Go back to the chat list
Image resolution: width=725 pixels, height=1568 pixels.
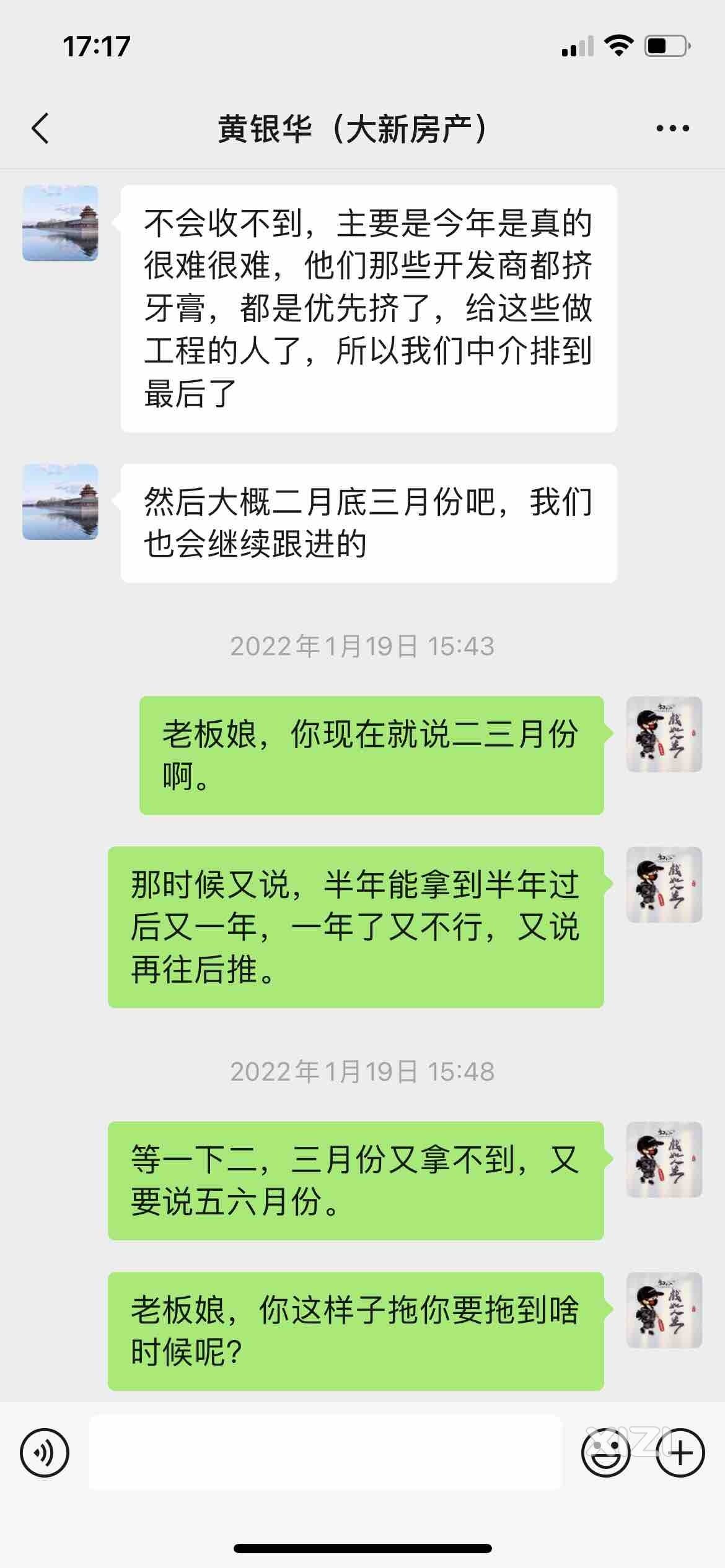click(x=40, y=129)
